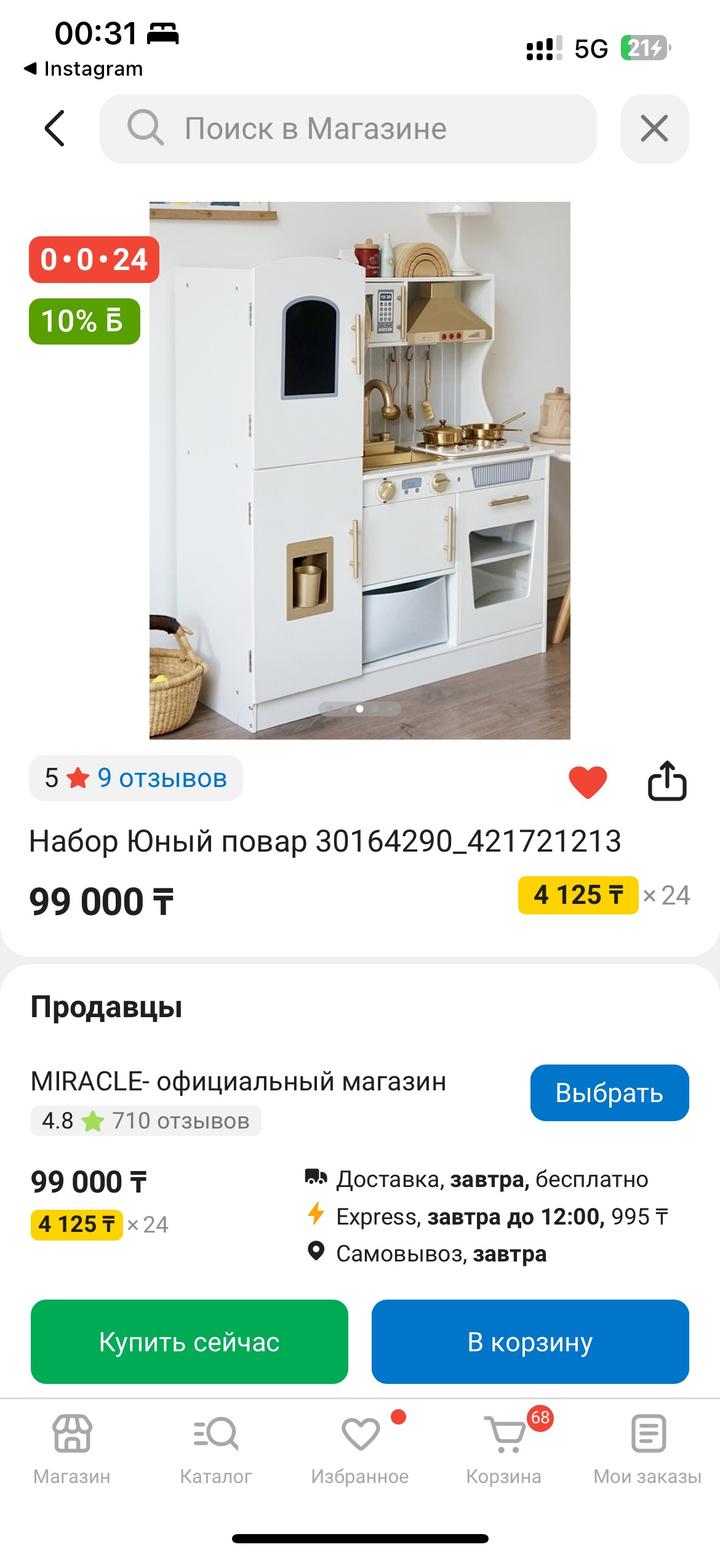Open the Корзина cart tab with badge 68
This screenshot has height=1558, width=720.
click(x=506, y=1446)
